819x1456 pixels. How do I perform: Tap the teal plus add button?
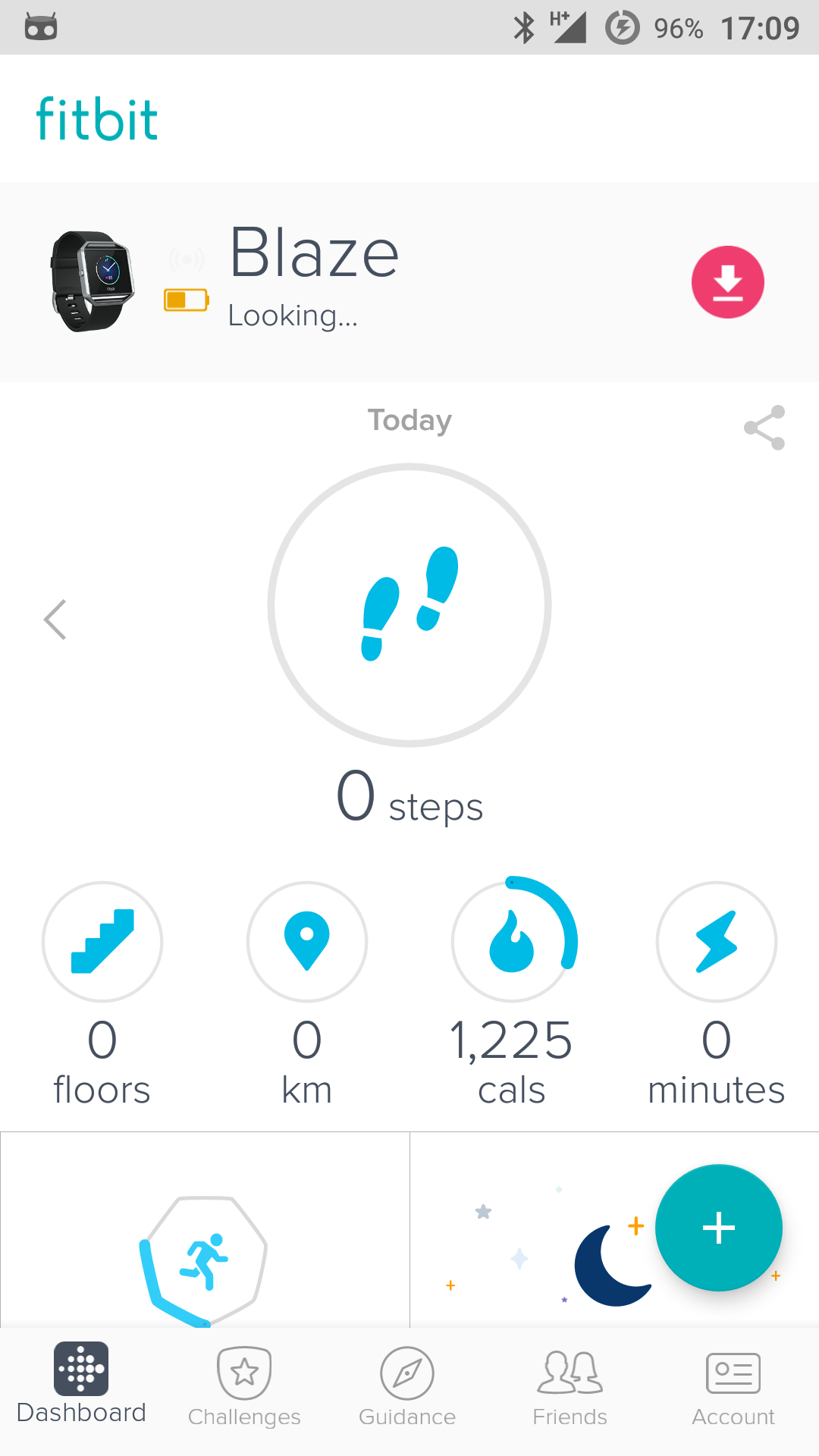[x=718, y=1228]
